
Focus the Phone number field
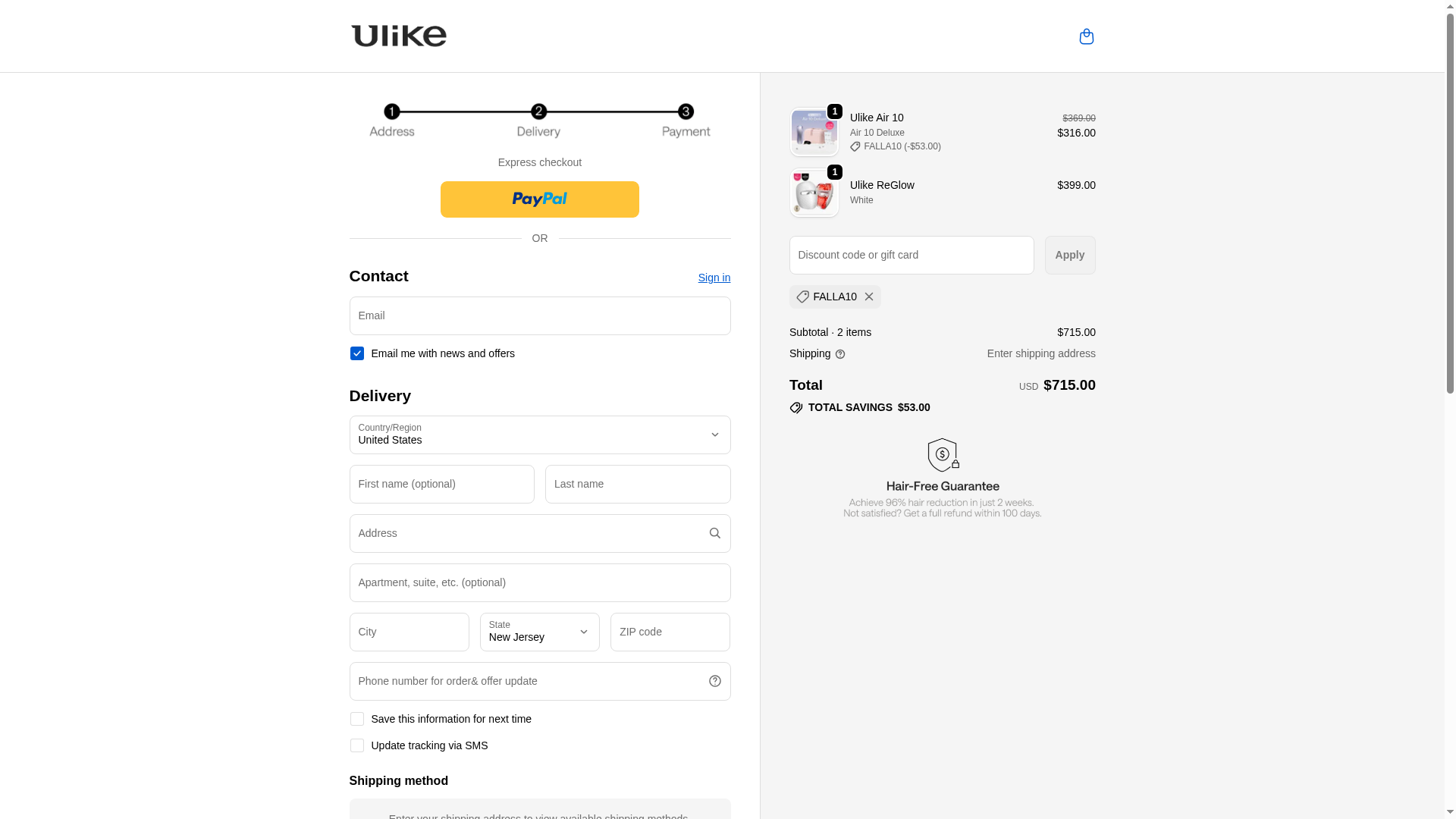[x=527, y=681]
